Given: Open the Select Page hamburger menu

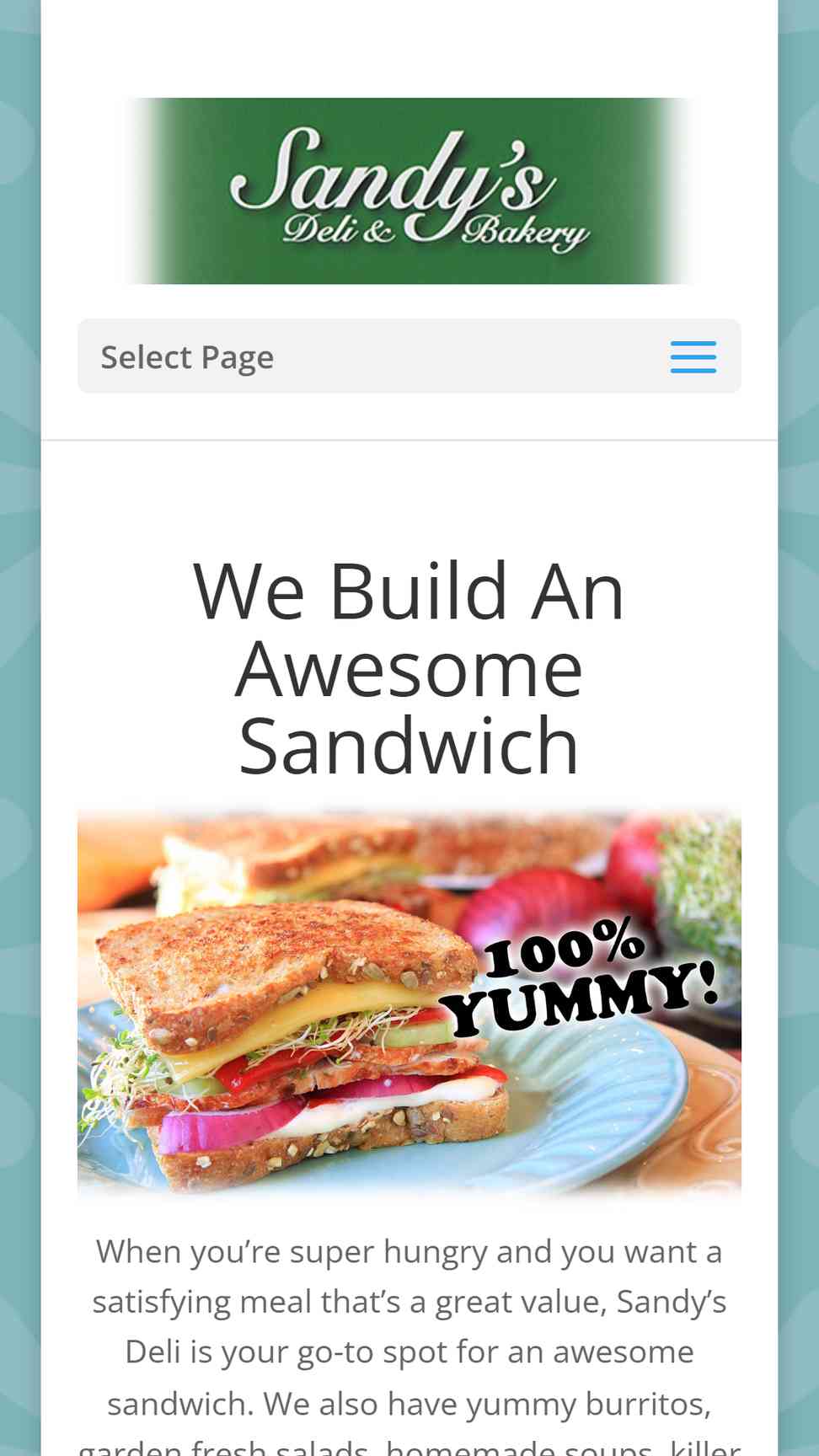Looking at the screenshot, I should (693, 357).
